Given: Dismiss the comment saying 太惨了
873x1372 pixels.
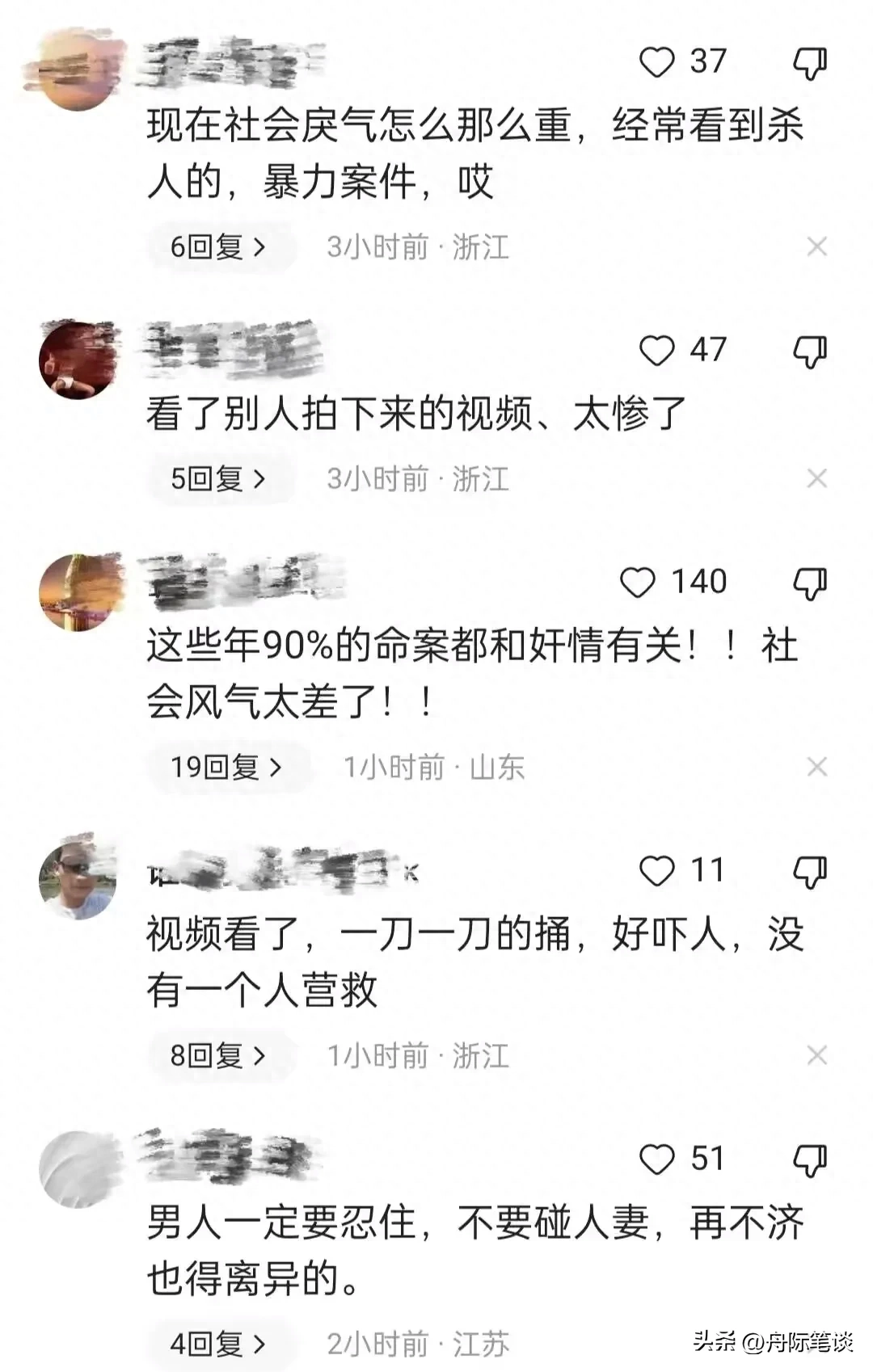Looking at the screenshot, I should pos(816,478).
